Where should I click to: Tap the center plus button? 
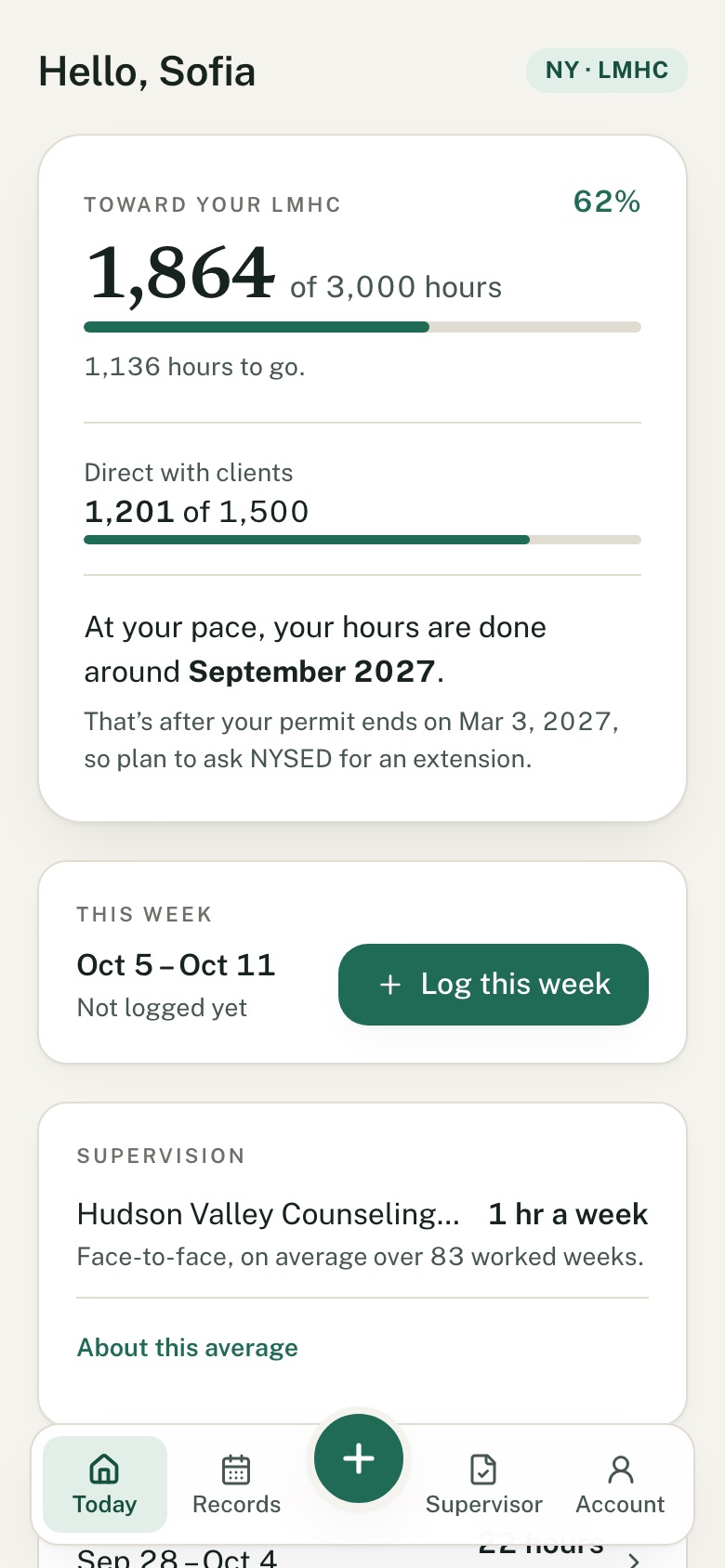tap(359, 1458)
